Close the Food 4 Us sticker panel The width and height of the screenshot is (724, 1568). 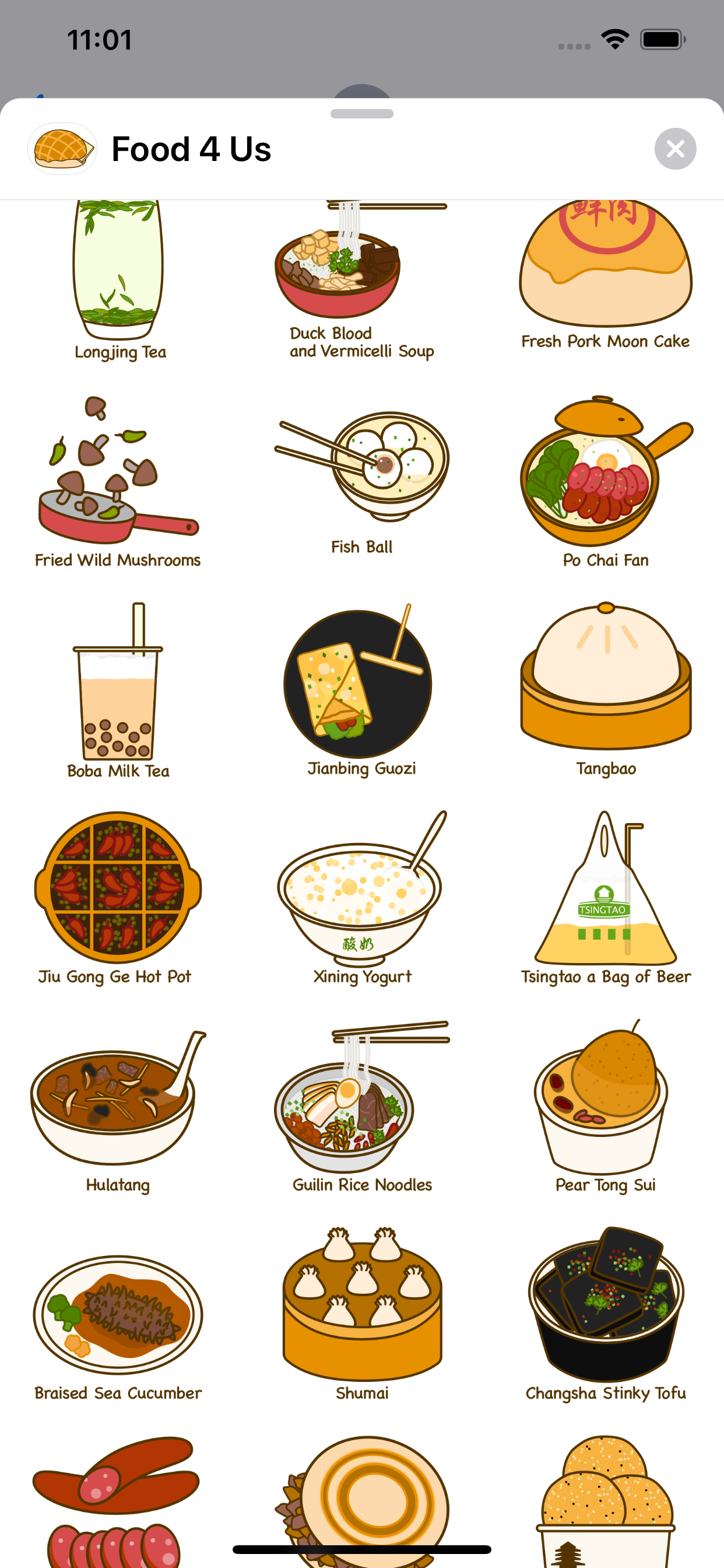pyautogui.click(x=674, y=149)
